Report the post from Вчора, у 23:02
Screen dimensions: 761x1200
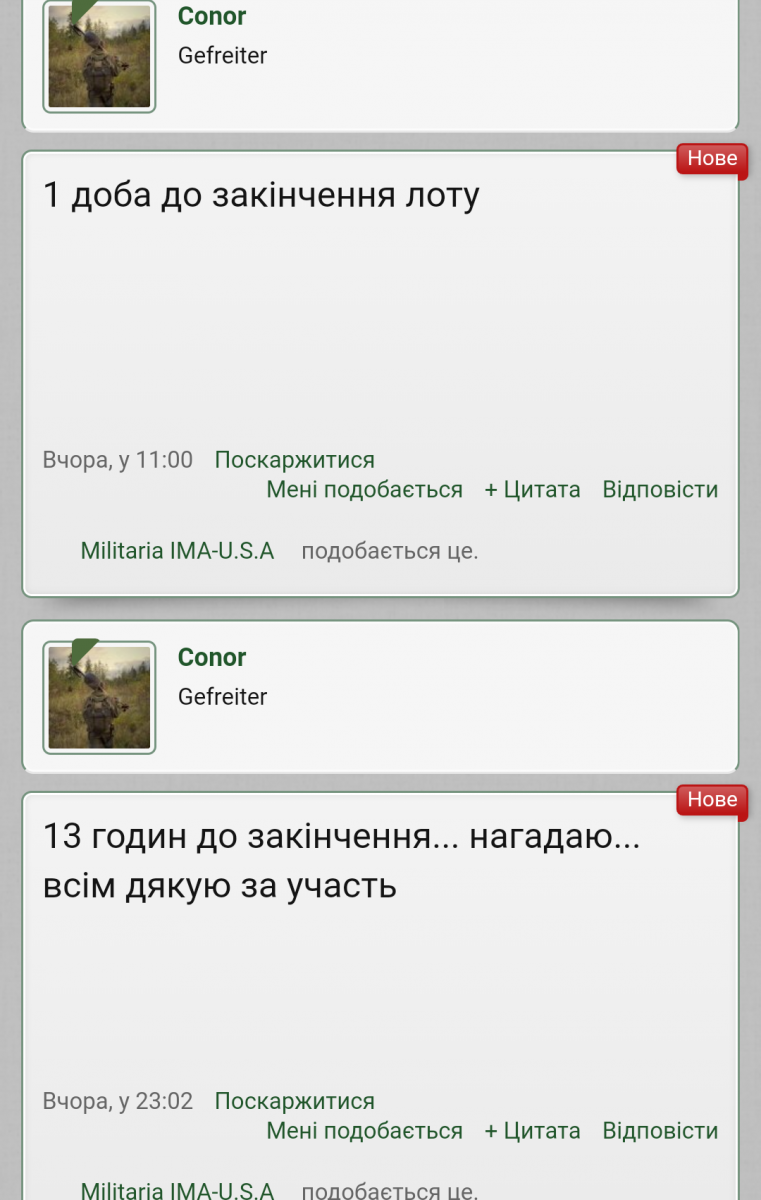tap(294, 1101)
